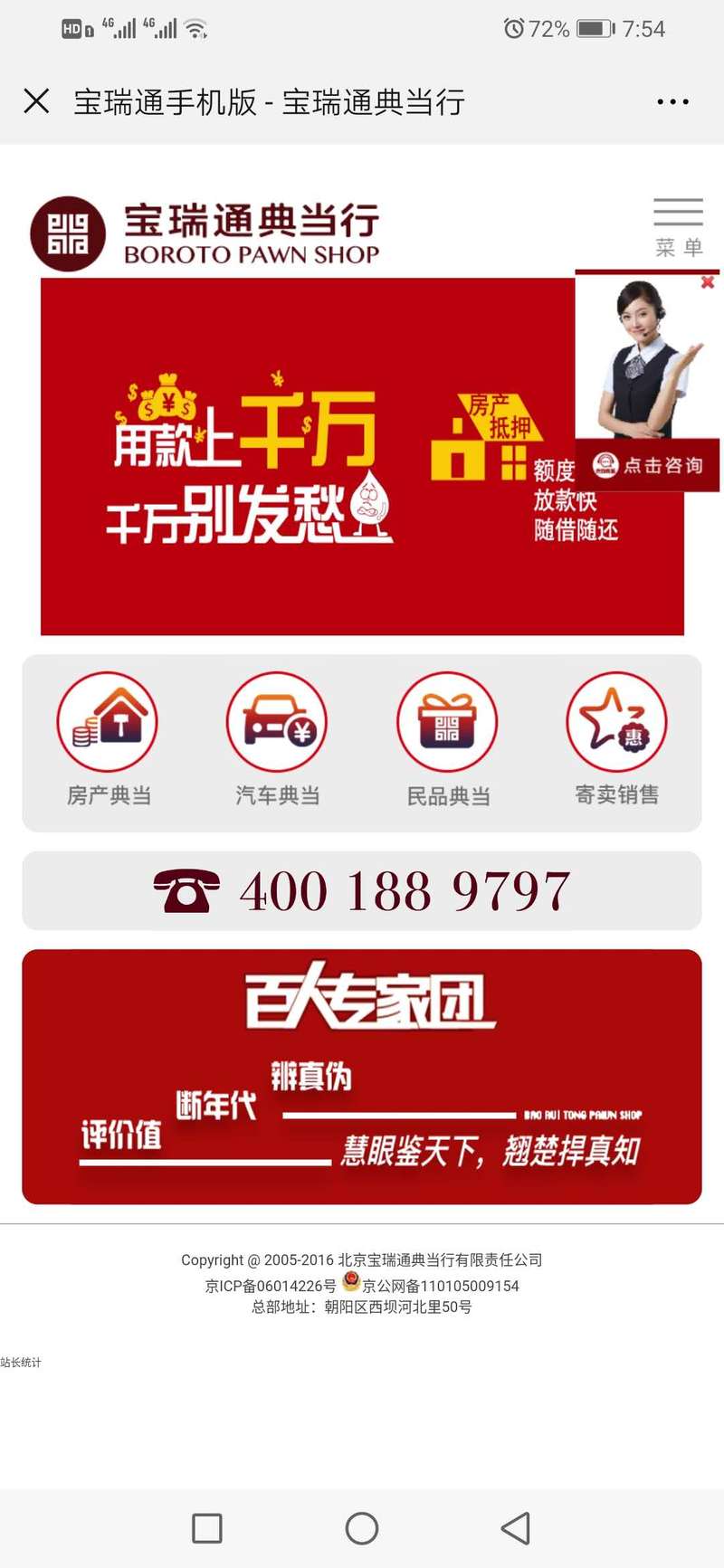Image resolution: width=724 pixels, height=1568 pixels.
Task: Open the 菜单 hamburger menu
Action: (679, 227)
